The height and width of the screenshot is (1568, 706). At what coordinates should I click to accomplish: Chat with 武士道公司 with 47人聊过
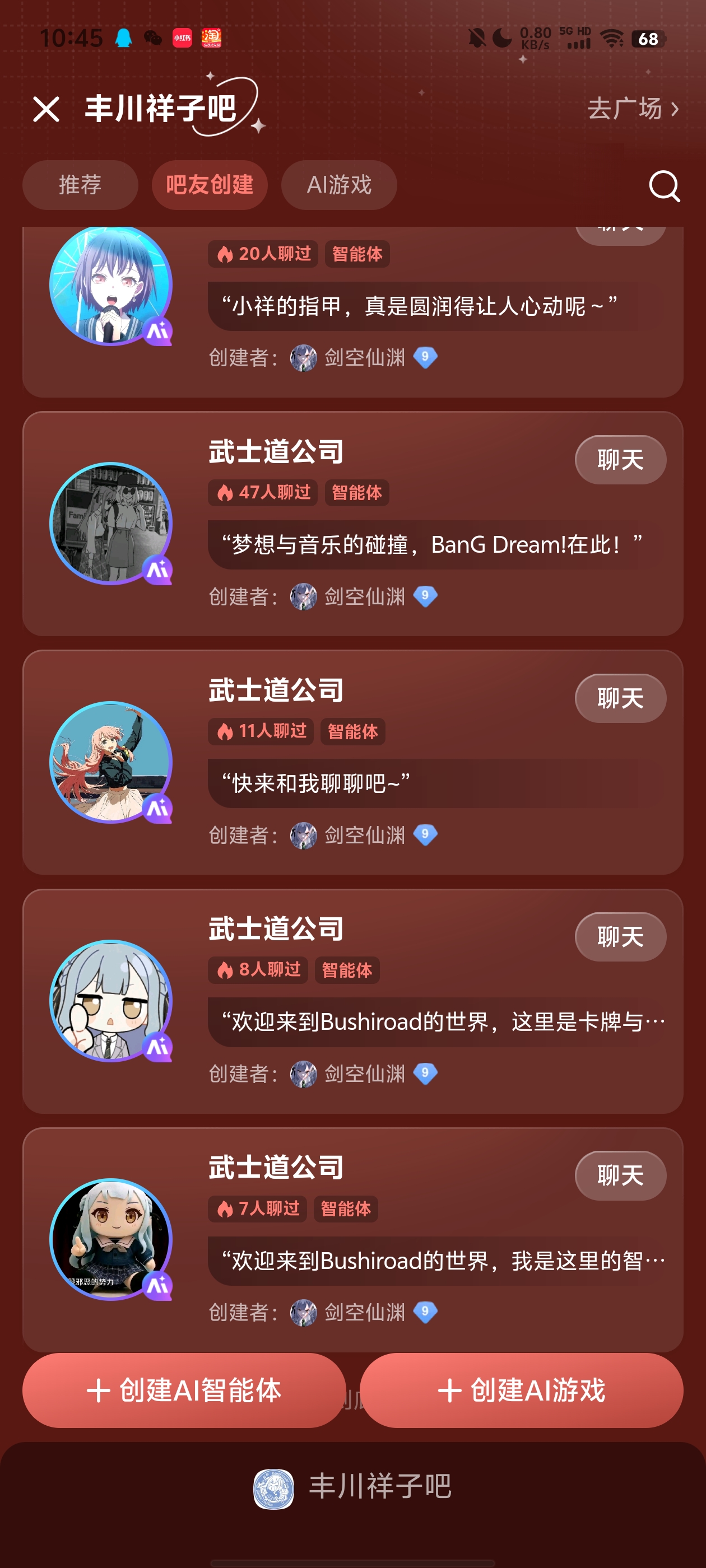620,460
